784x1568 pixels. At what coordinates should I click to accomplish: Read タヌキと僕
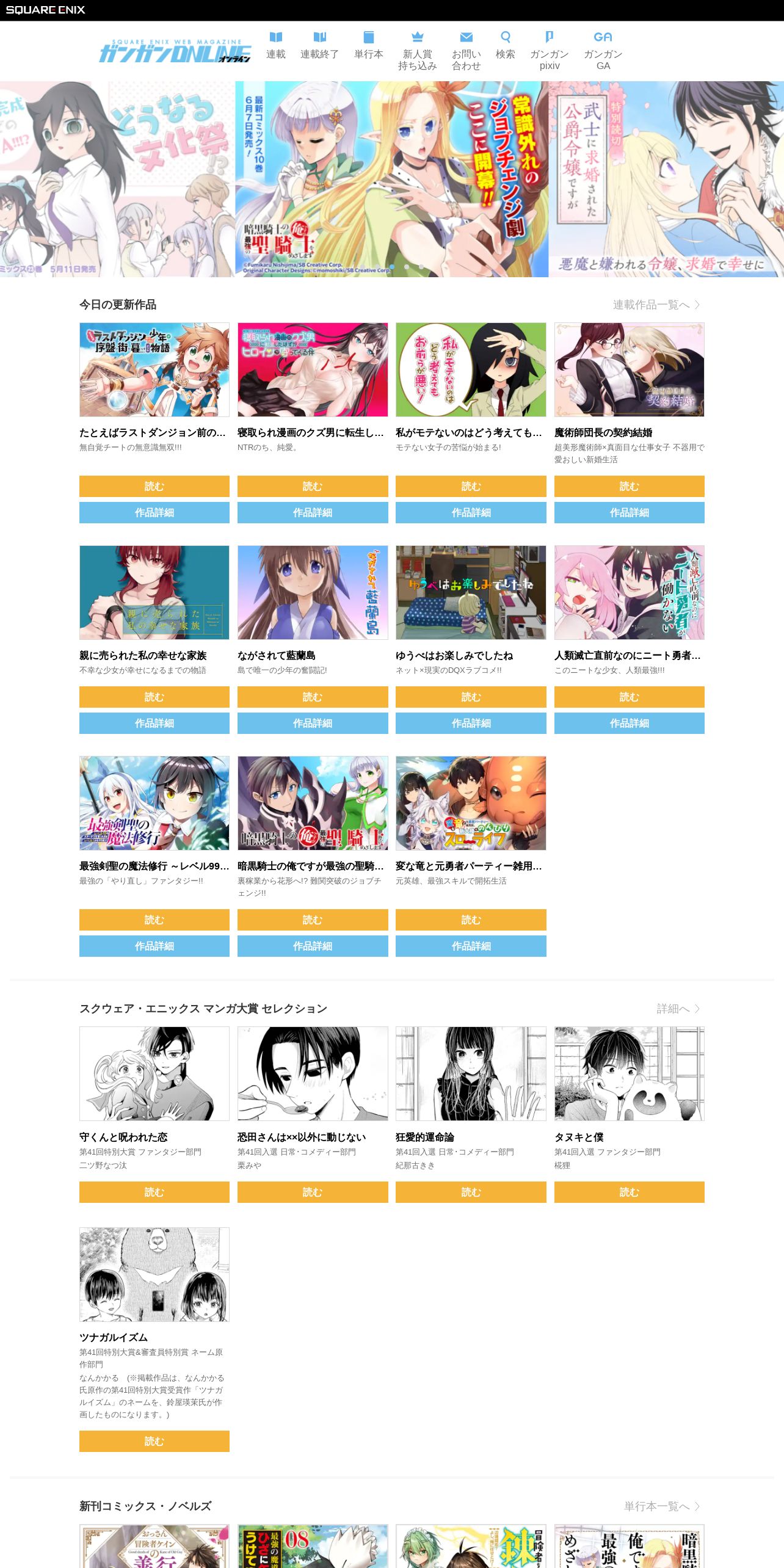630,1192
